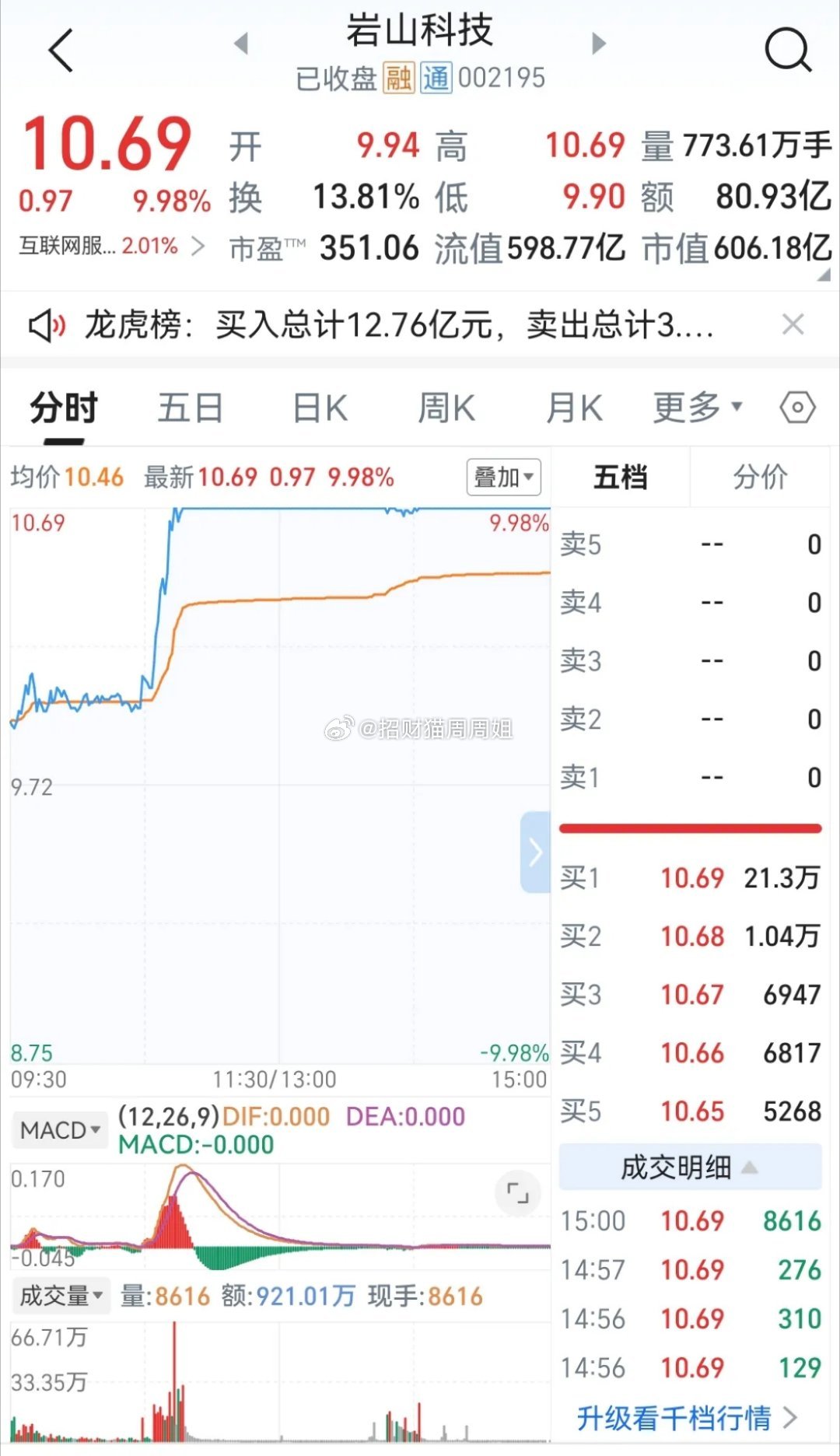Screen dimensions: 840x1456
Task: Open the 成交量 indicator dropdown
Action: click(x=61, y=1295)
